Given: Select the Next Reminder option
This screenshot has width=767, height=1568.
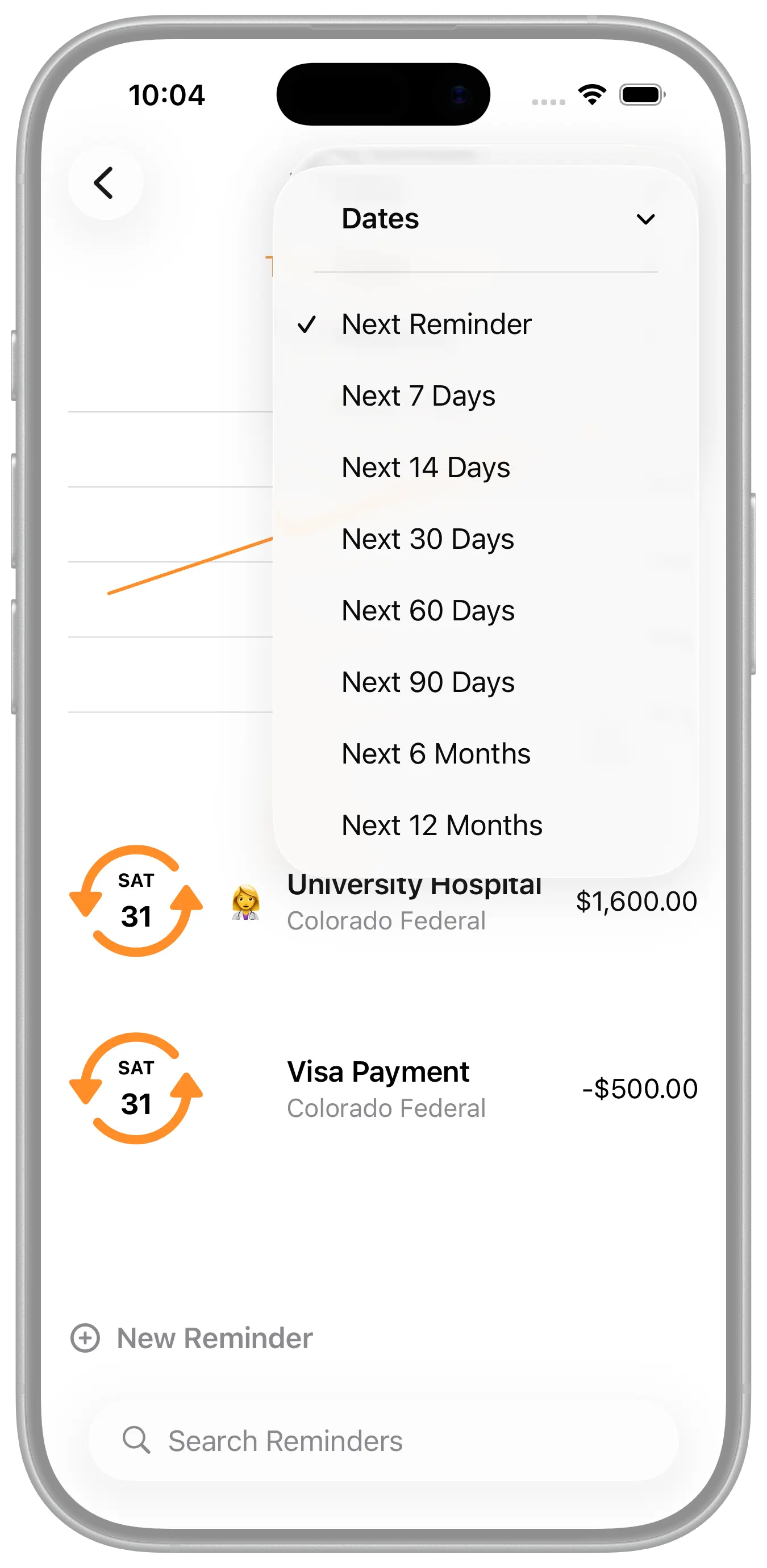Looking at the screenshot, I should [436, 324].
